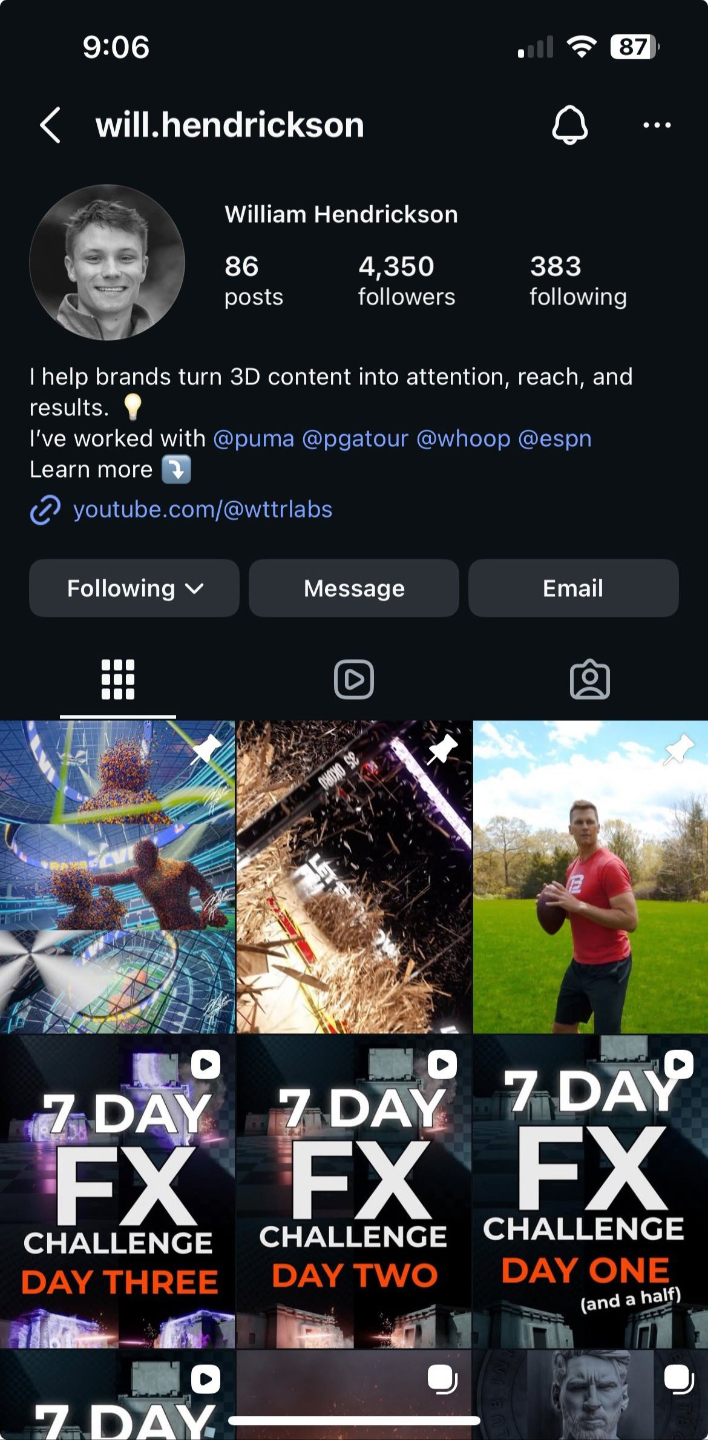Go back from will.hendrickson's profile
The image size is (708, 1440).
(50, 126)
